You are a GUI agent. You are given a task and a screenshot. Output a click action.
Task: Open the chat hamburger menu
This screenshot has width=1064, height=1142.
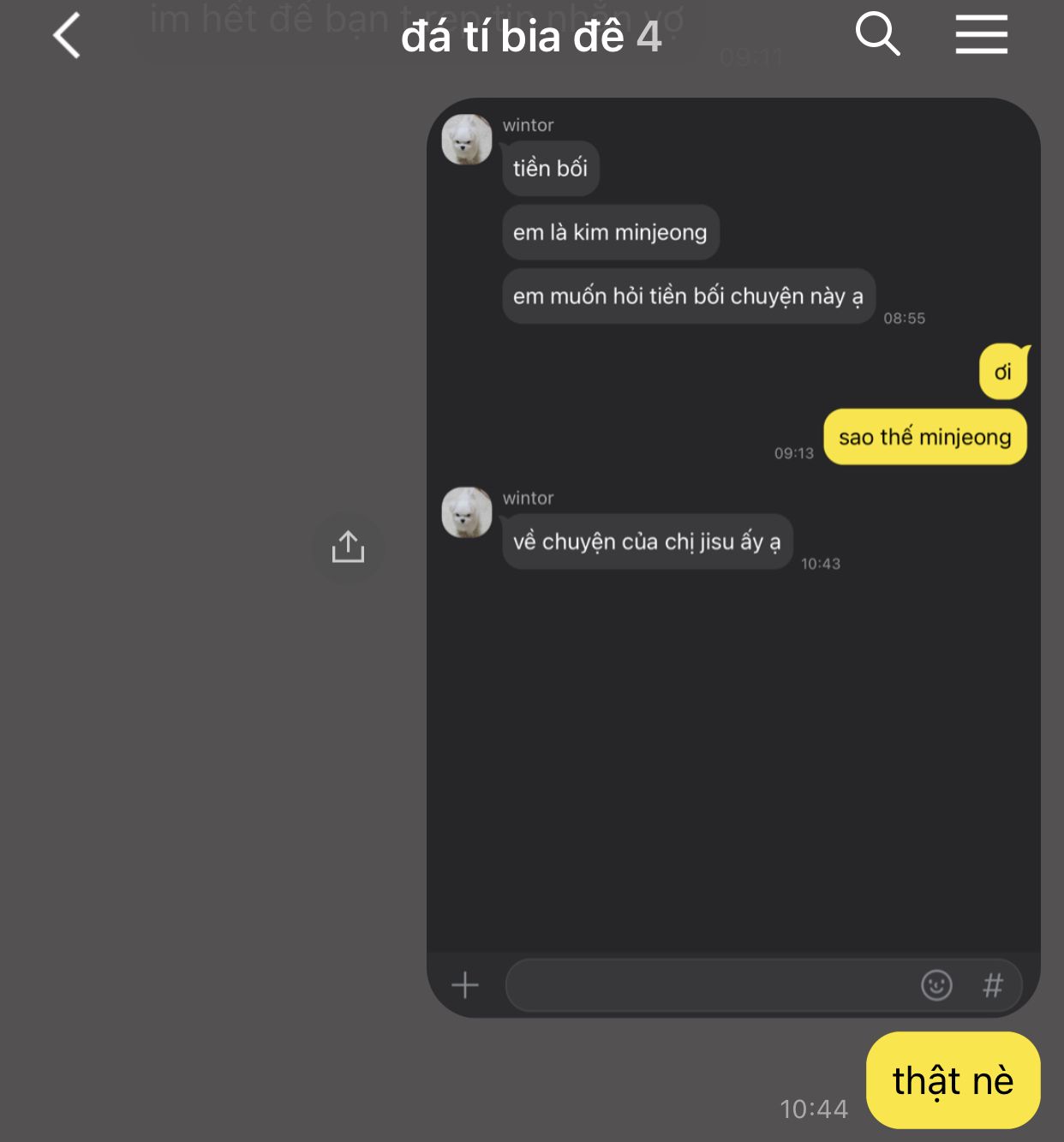(x=981, y=35)
